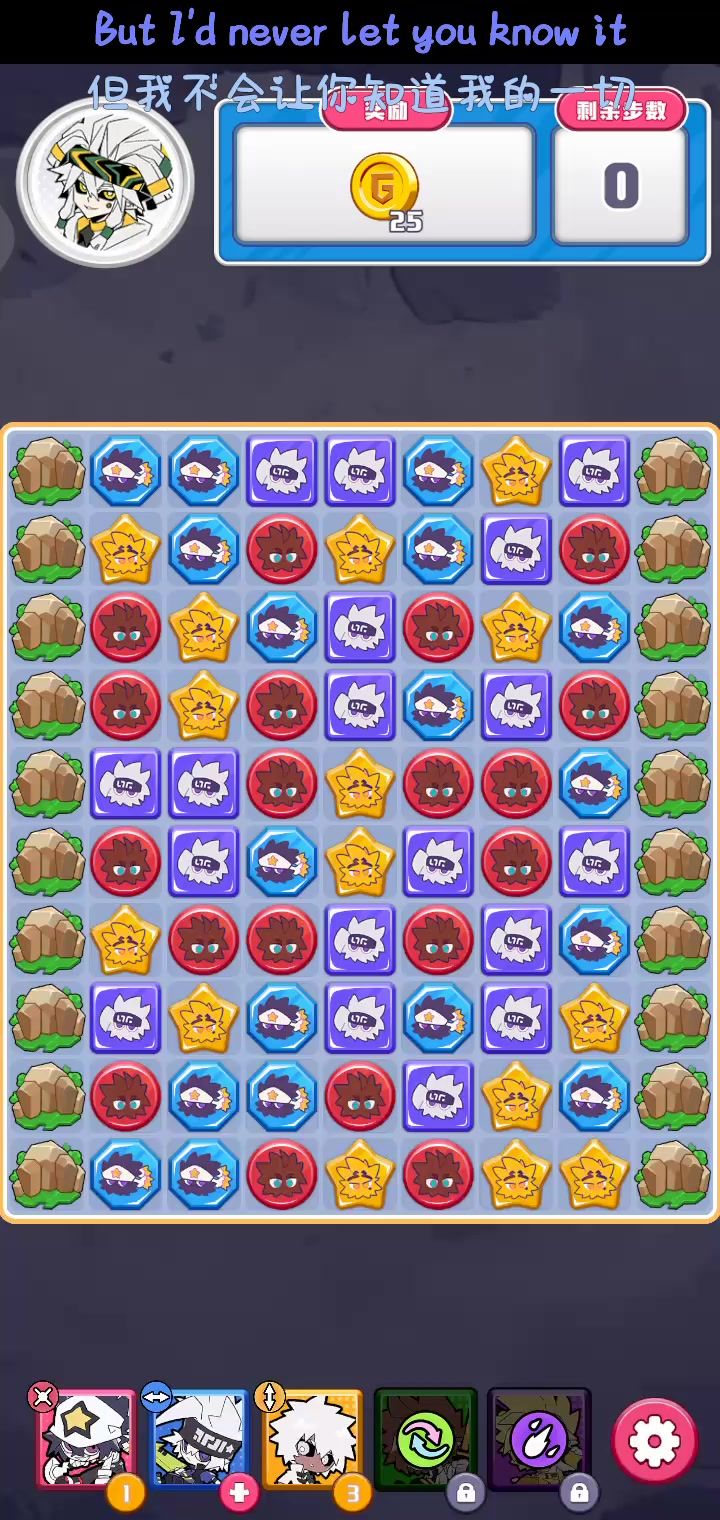
Task: Open the settings gear button
Action: (654, 1440)
